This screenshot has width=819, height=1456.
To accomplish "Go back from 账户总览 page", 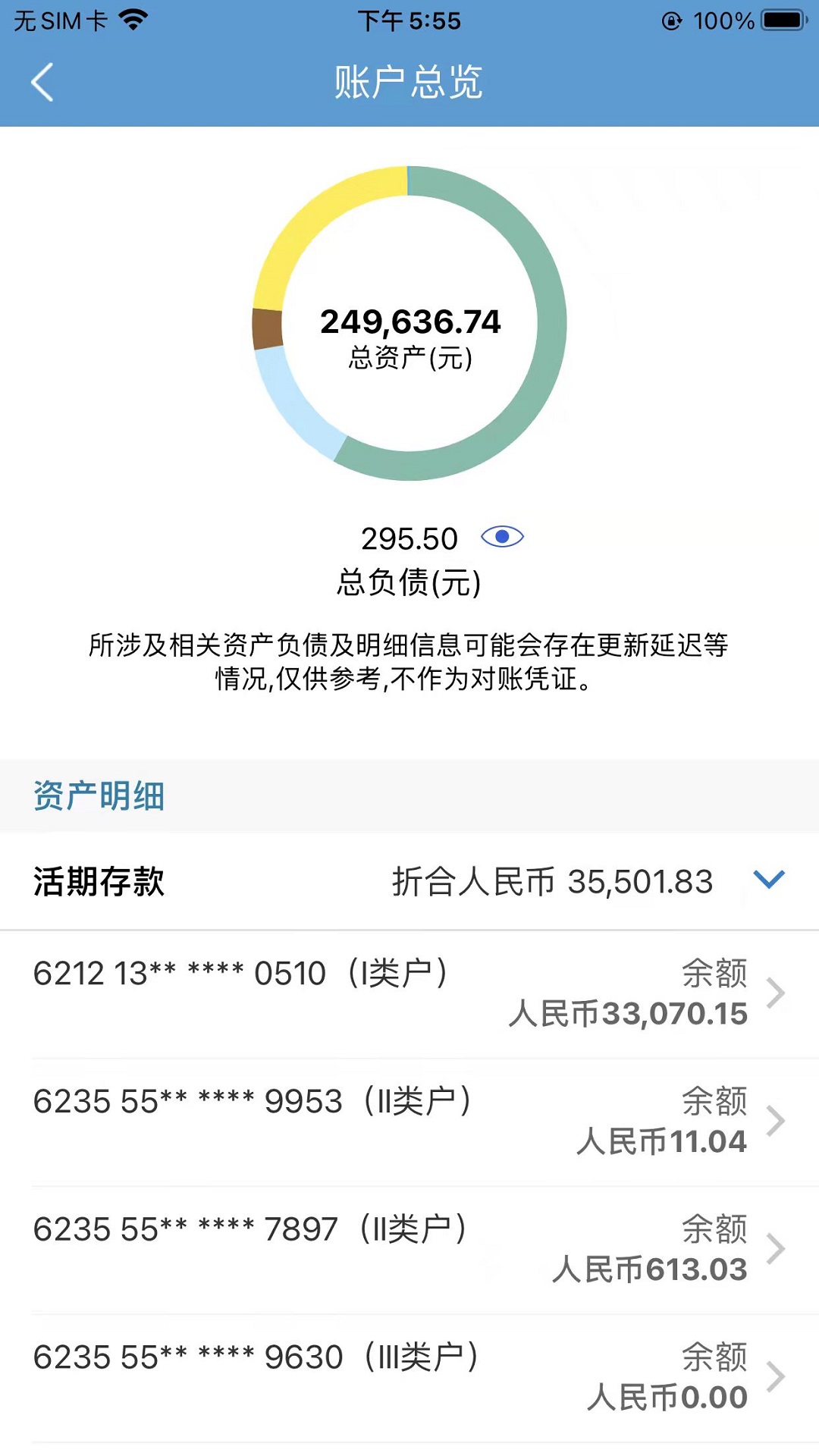I will 42,82.
